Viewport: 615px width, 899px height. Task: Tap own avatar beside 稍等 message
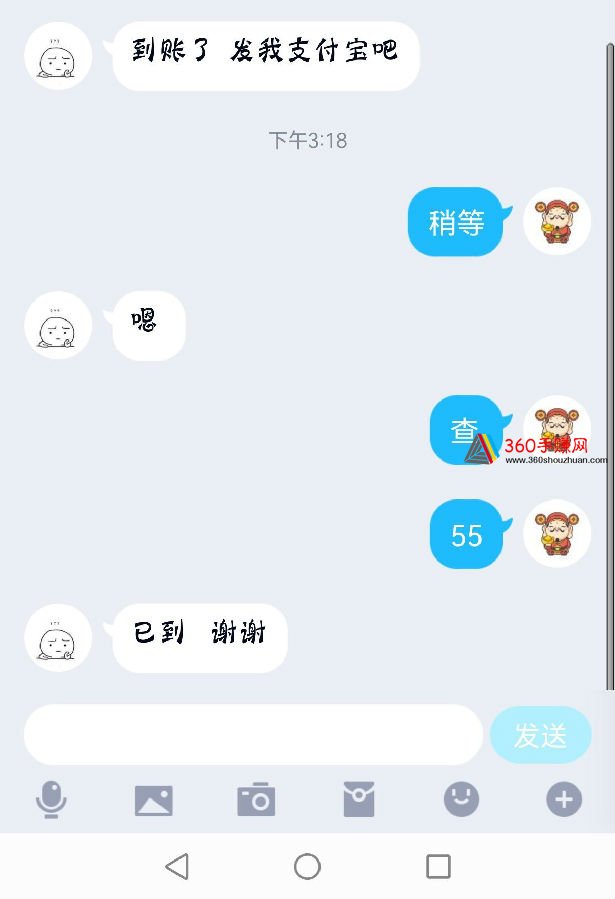[x=557, y=221]
